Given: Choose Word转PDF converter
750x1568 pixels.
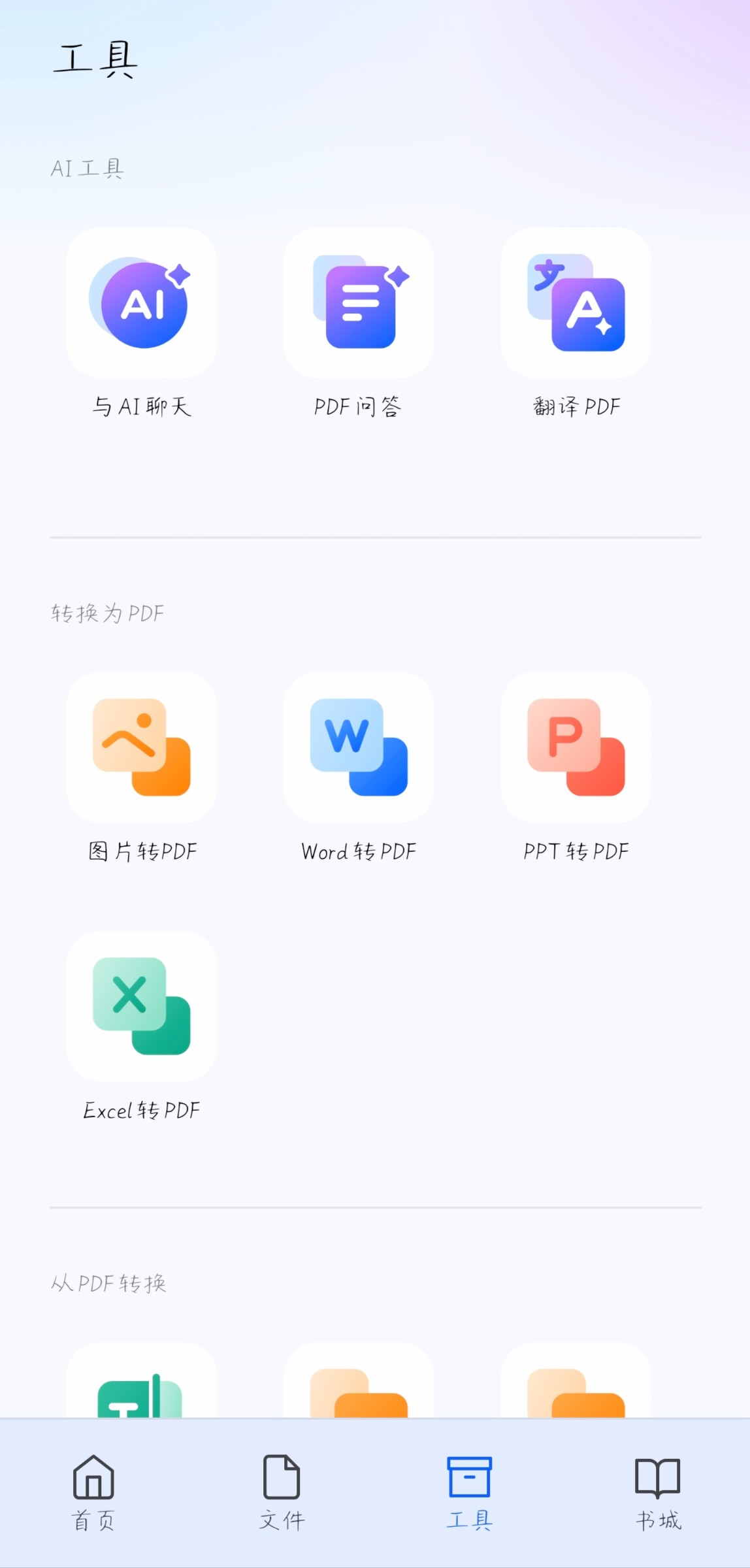Looking at the screenshot, I should pos(359,747).
